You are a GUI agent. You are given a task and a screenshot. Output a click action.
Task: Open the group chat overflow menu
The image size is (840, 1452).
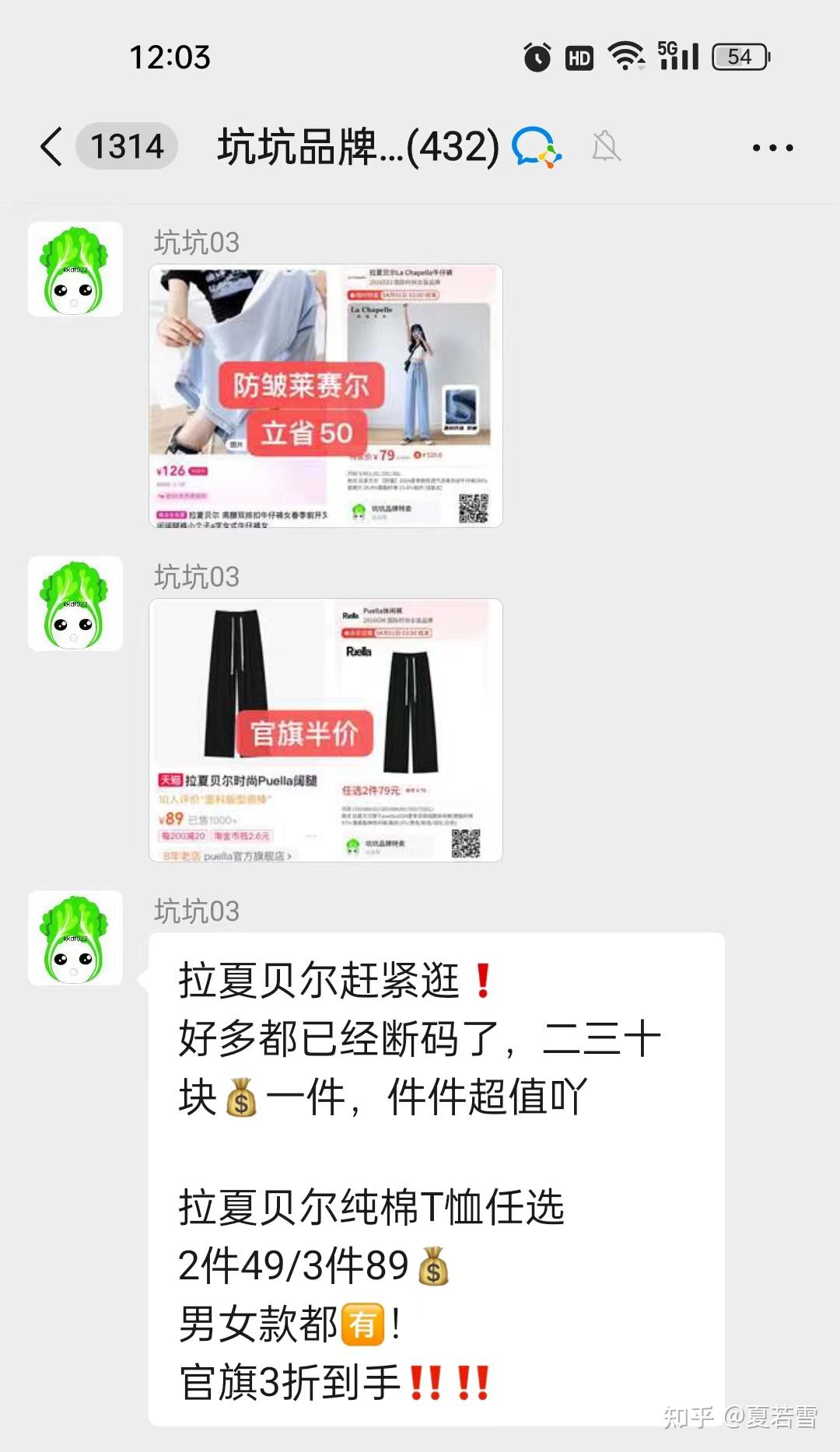click(772, 147)
